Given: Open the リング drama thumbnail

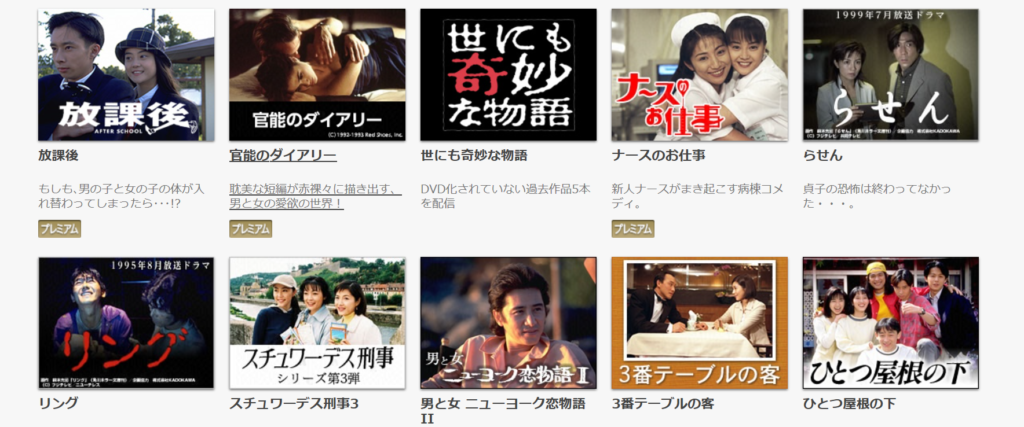Looking at the screenshot, I should [x=125, y=323].
